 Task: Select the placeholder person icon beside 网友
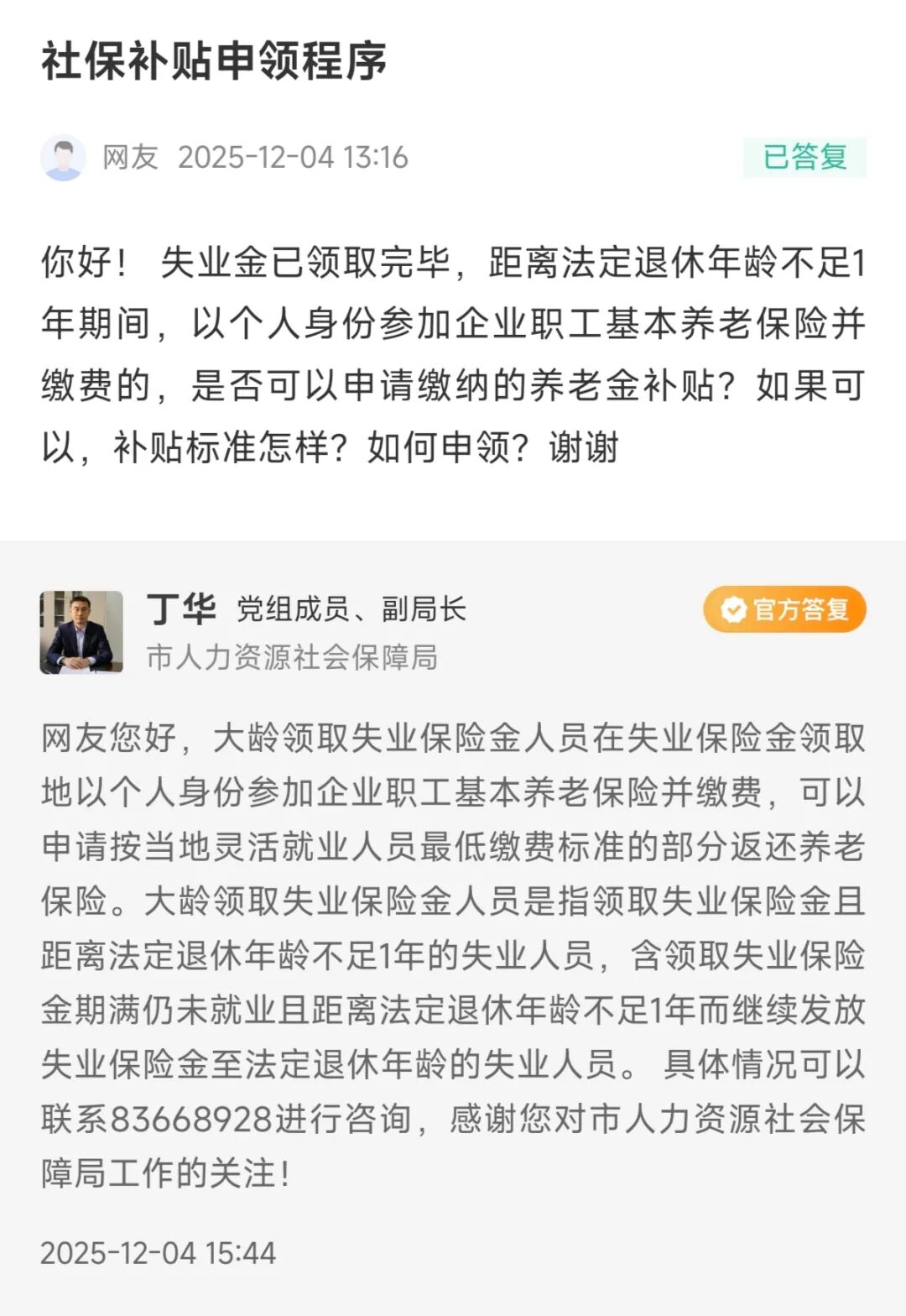[x=65, y=156]
